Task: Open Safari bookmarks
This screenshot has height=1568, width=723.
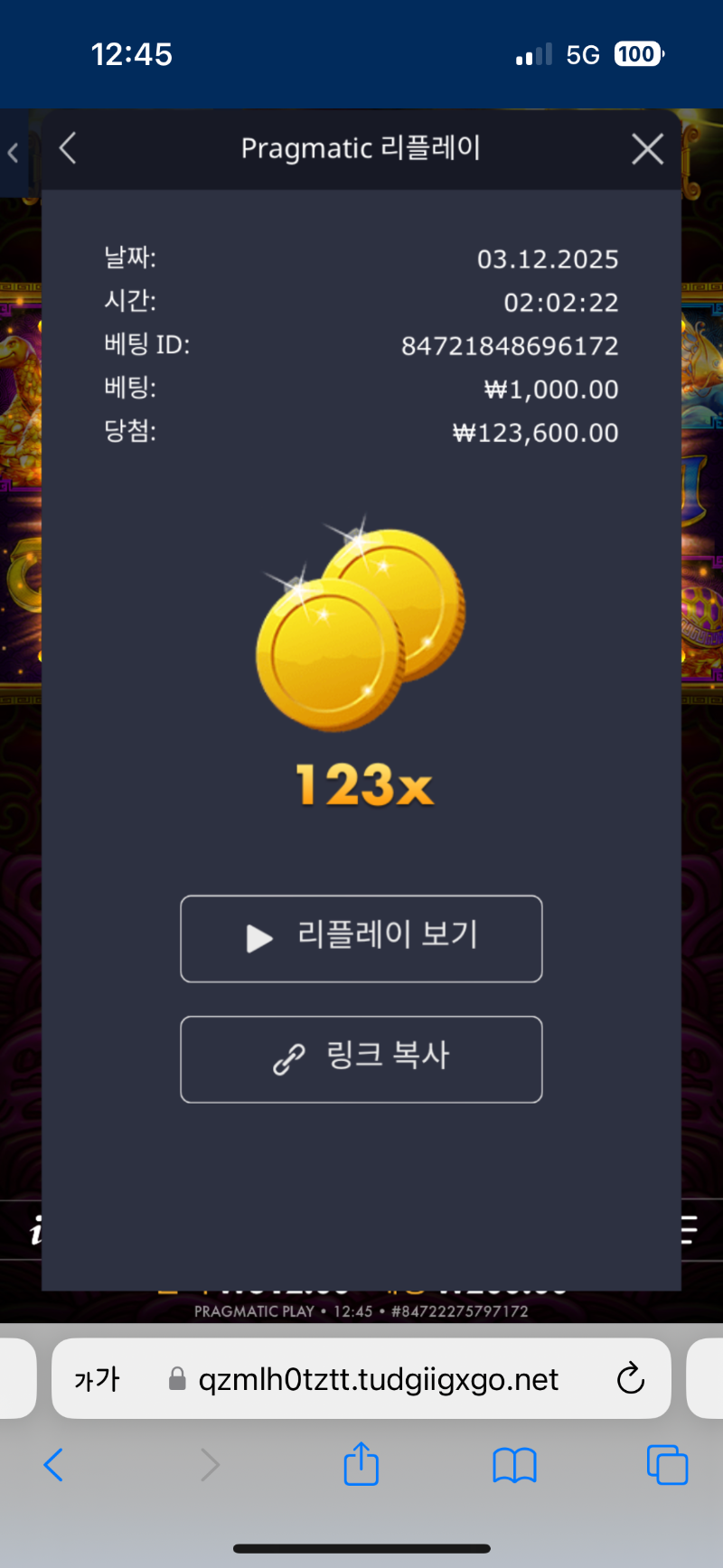Action: point(514,1465)
